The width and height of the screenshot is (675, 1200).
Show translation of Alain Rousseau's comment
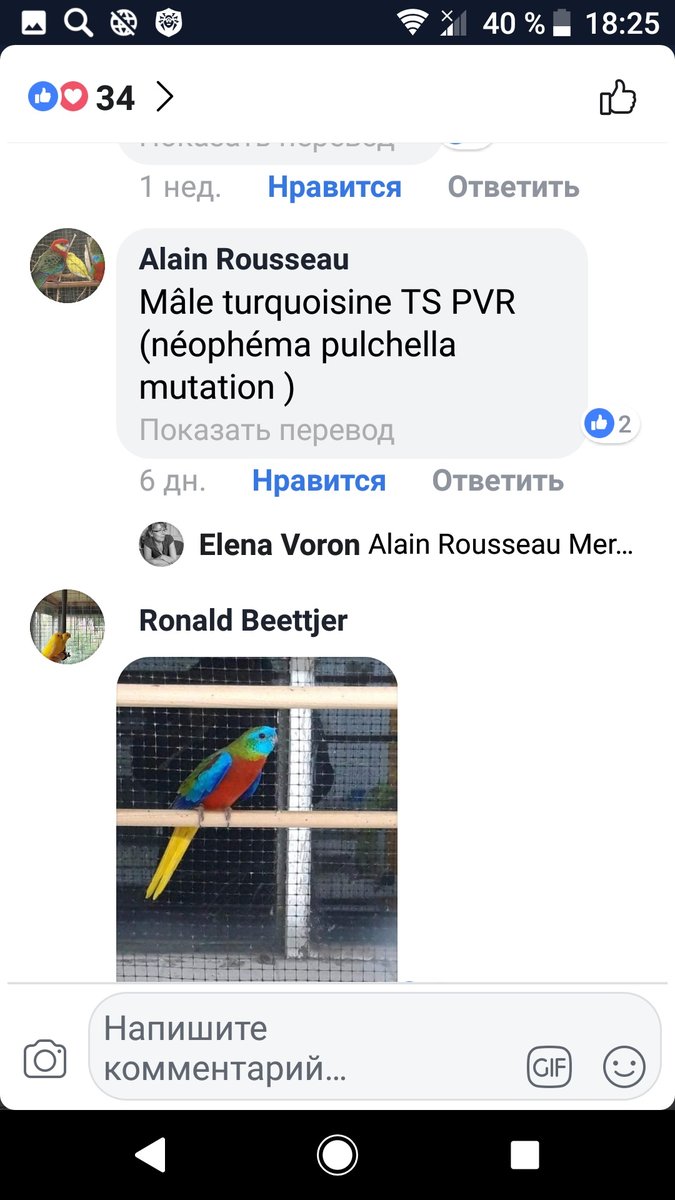click(267, 431)
